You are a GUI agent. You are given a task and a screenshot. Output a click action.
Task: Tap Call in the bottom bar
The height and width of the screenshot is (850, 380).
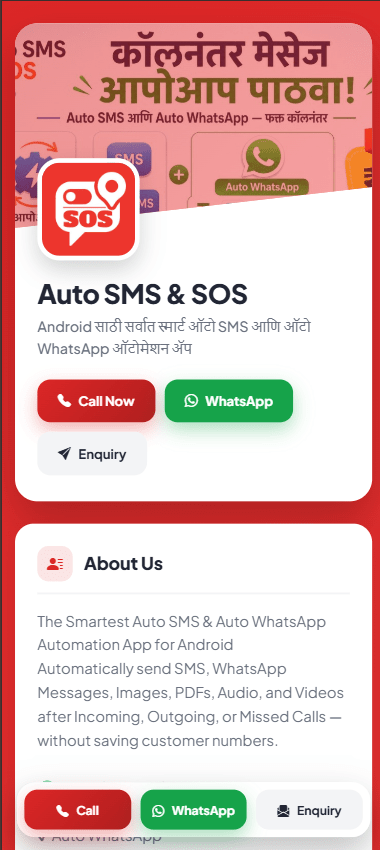(78, 810)
